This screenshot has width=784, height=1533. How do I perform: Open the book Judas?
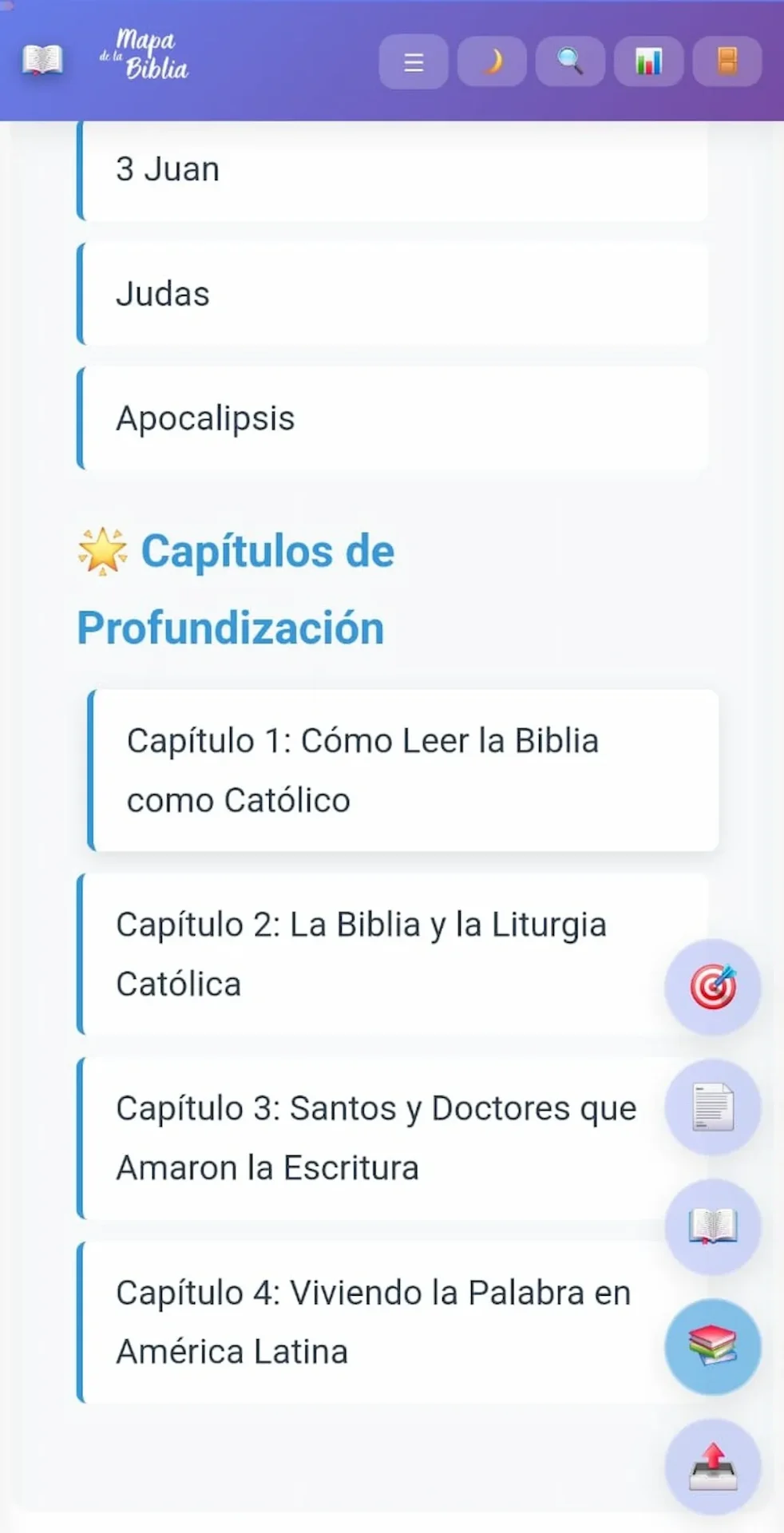point(391,294)
